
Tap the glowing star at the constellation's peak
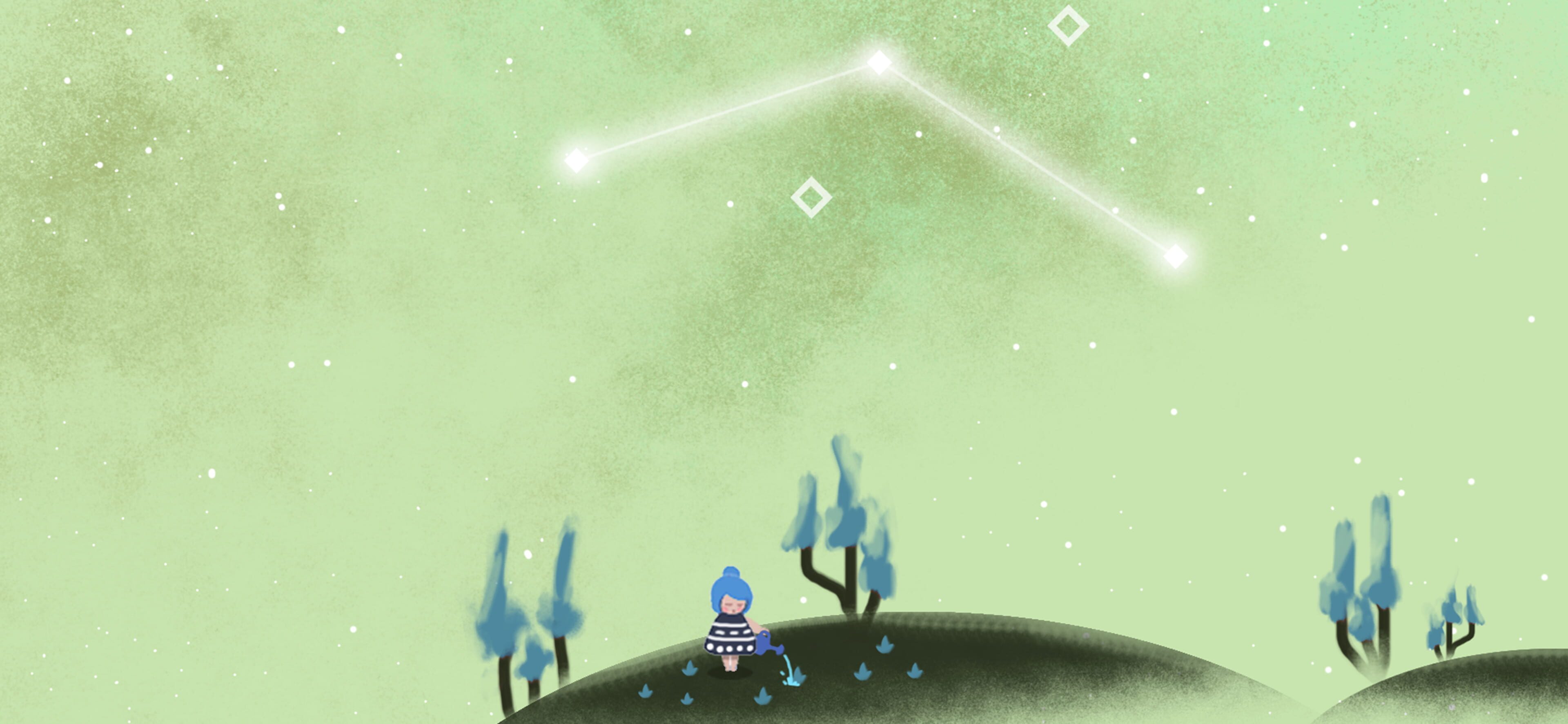click(879, 62)
